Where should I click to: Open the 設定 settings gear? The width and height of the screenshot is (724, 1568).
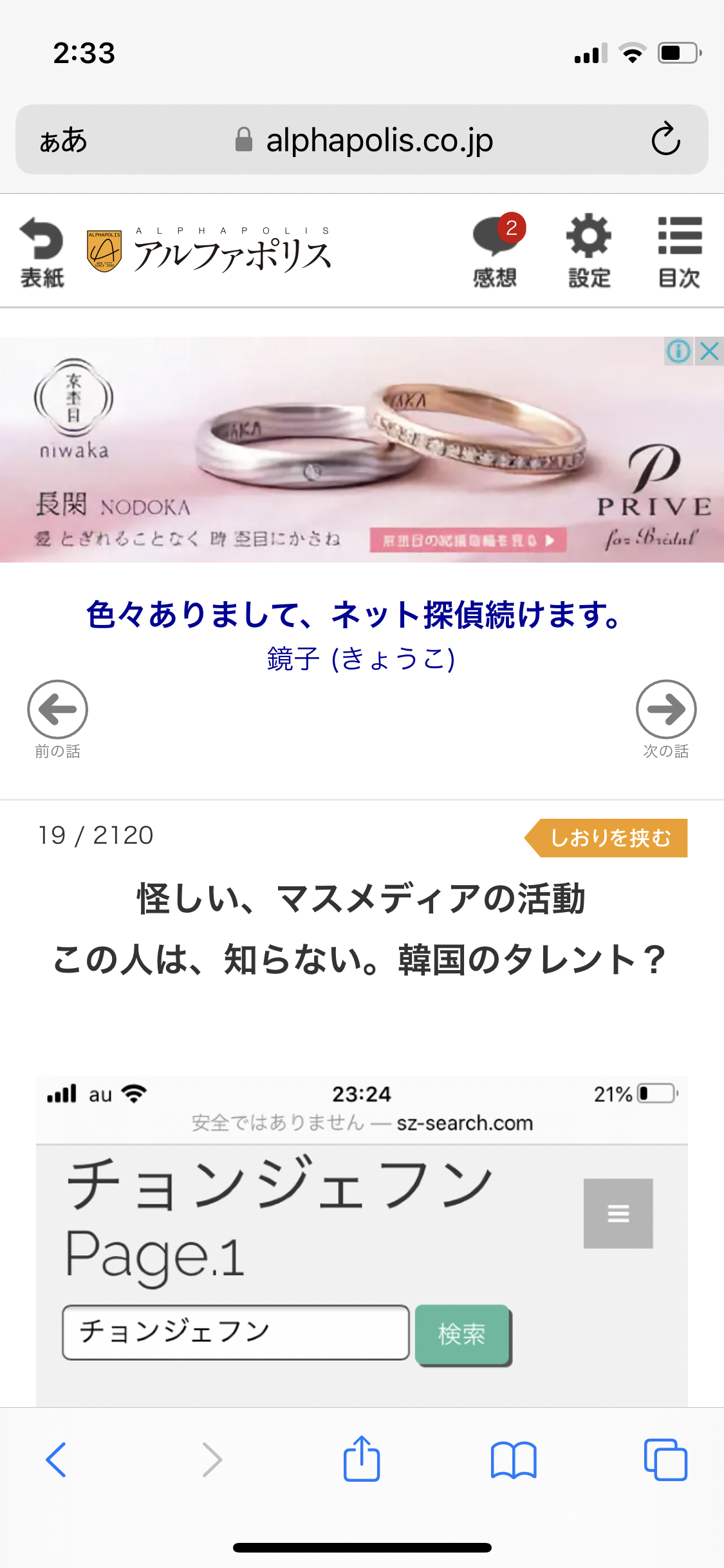tap(589, 252)
